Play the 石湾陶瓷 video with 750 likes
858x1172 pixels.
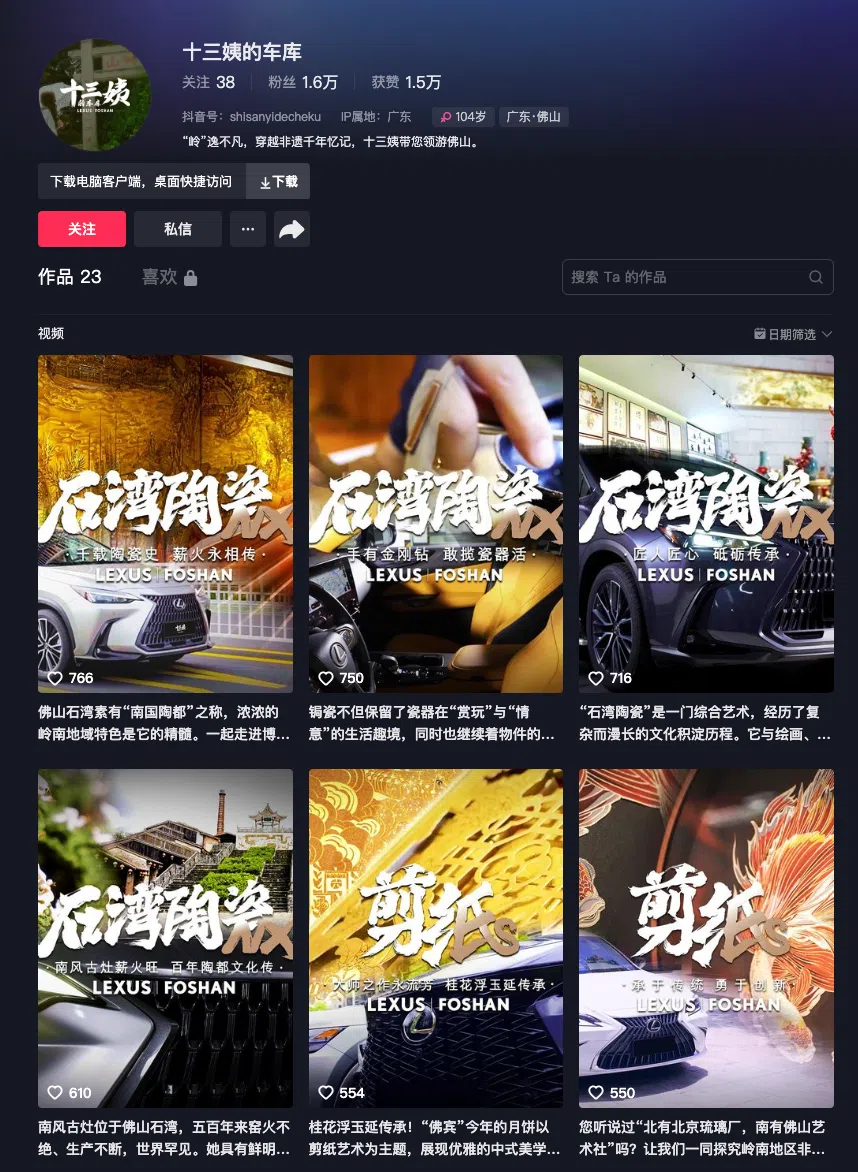pyautogui.click(x=435, y=523)
